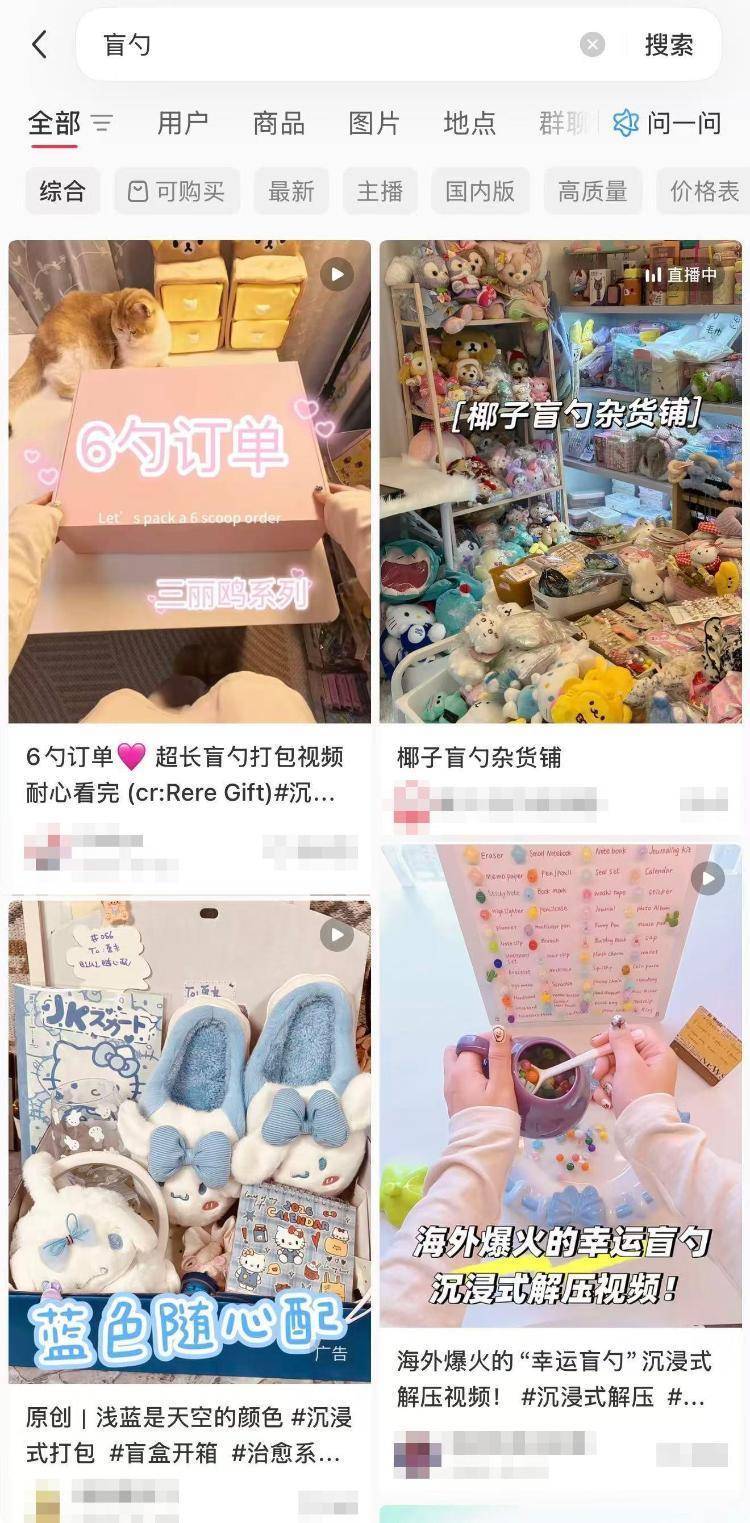Switch to the 商品 tab

(279, 123)
